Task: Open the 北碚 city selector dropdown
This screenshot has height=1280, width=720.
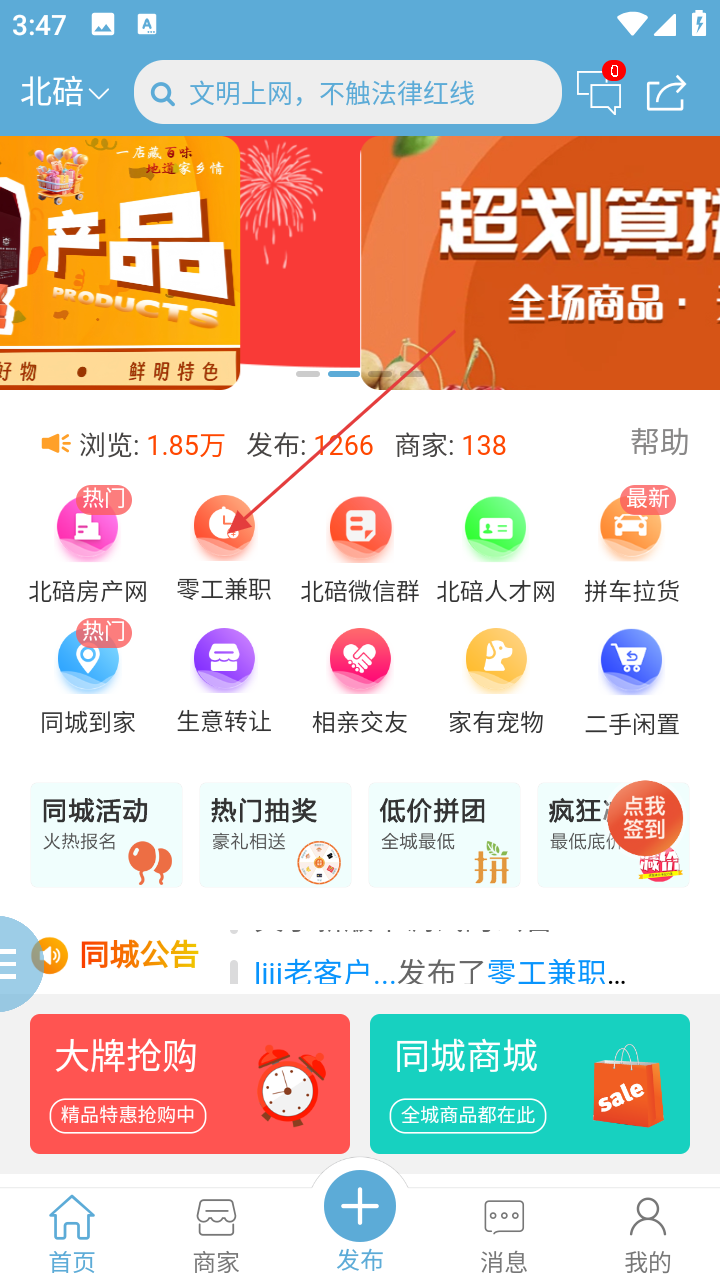Action: pyautogui.click(x=64, y=93)
